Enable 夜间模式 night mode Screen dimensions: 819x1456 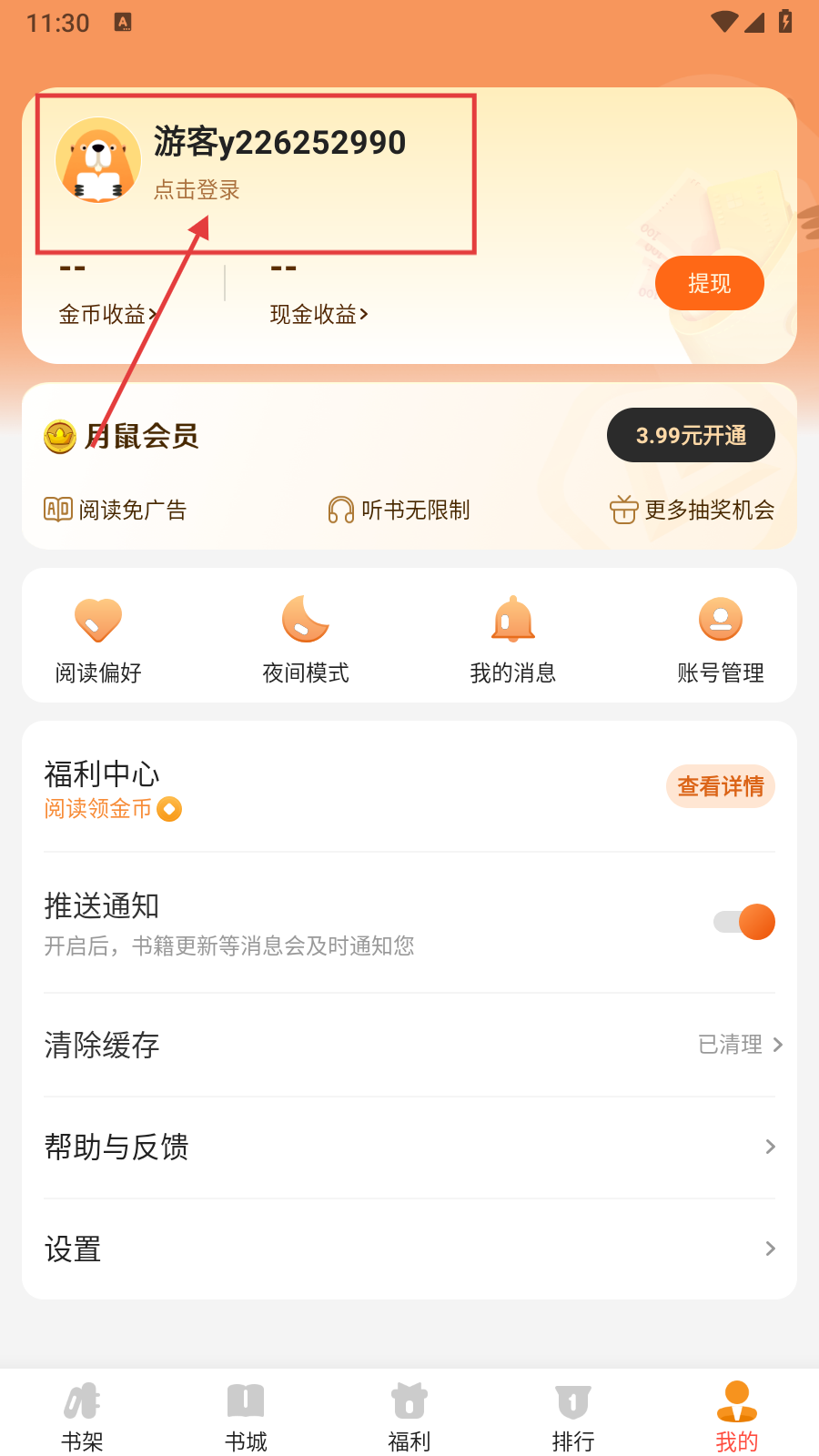[306, 636]
